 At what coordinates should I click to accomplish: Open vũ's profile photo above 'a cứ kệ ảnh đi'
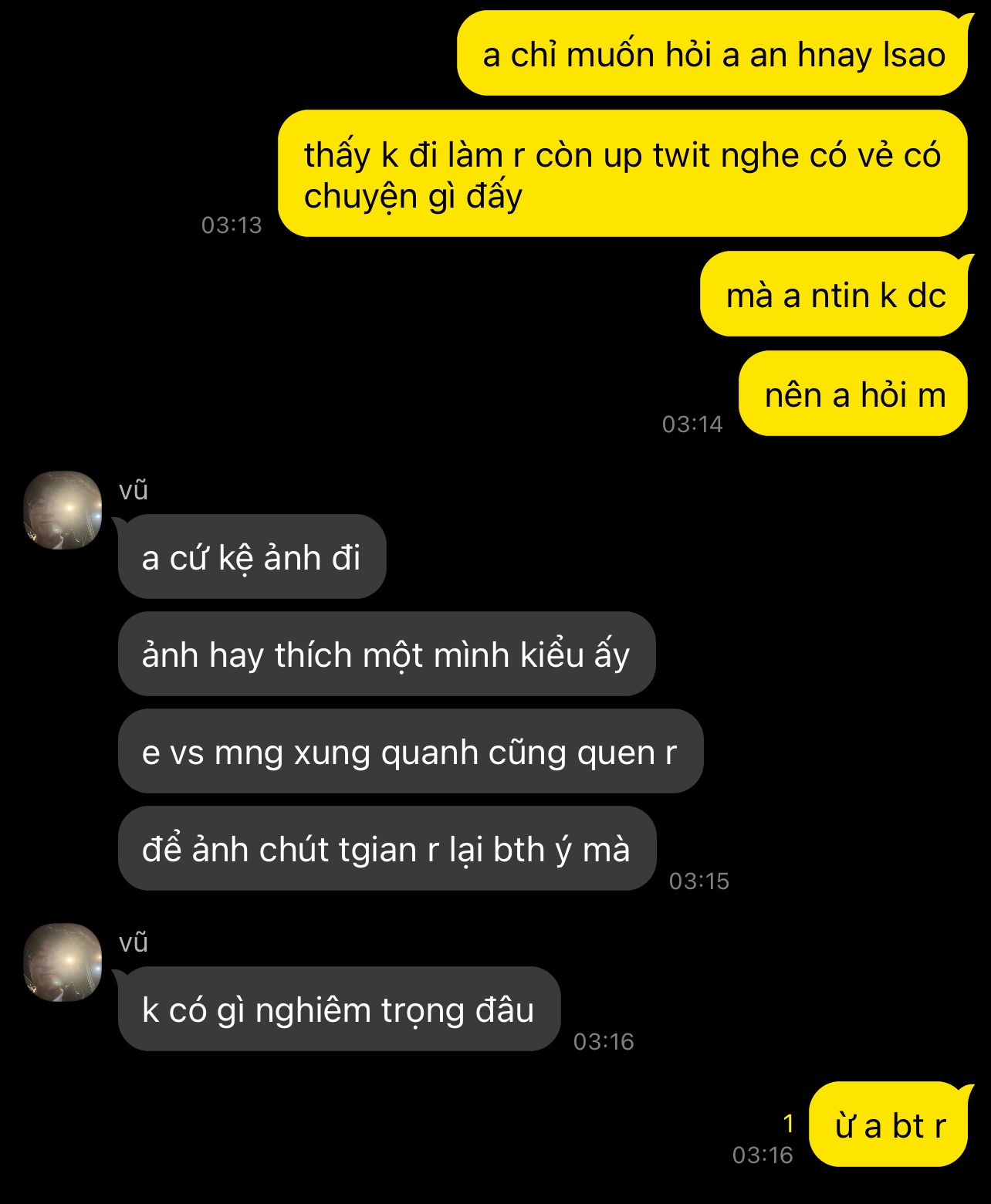tap(63, 510)
